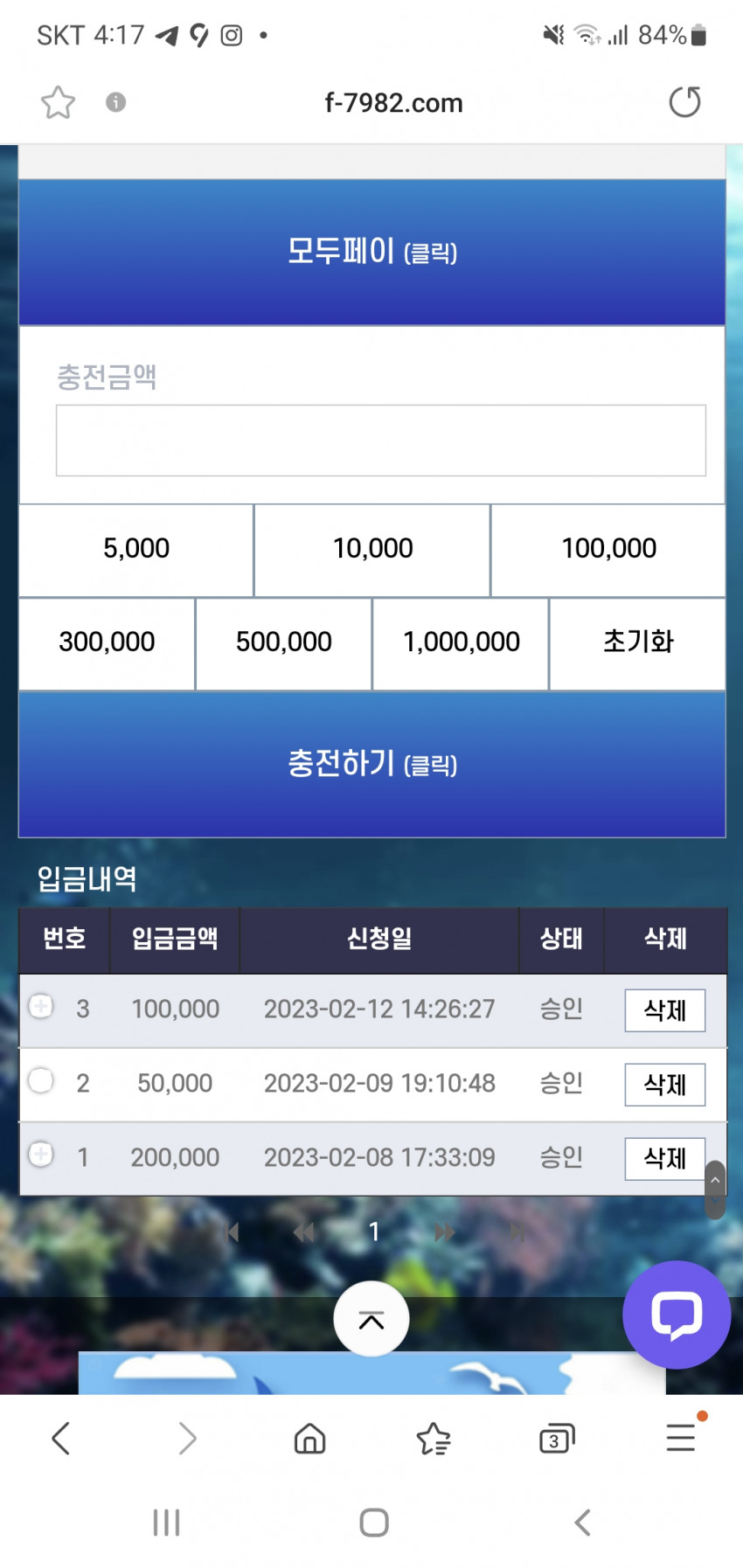743x1568 pixels.
Task: Tap the 모두페이 (클릭) button
Action: pos(372,253)
